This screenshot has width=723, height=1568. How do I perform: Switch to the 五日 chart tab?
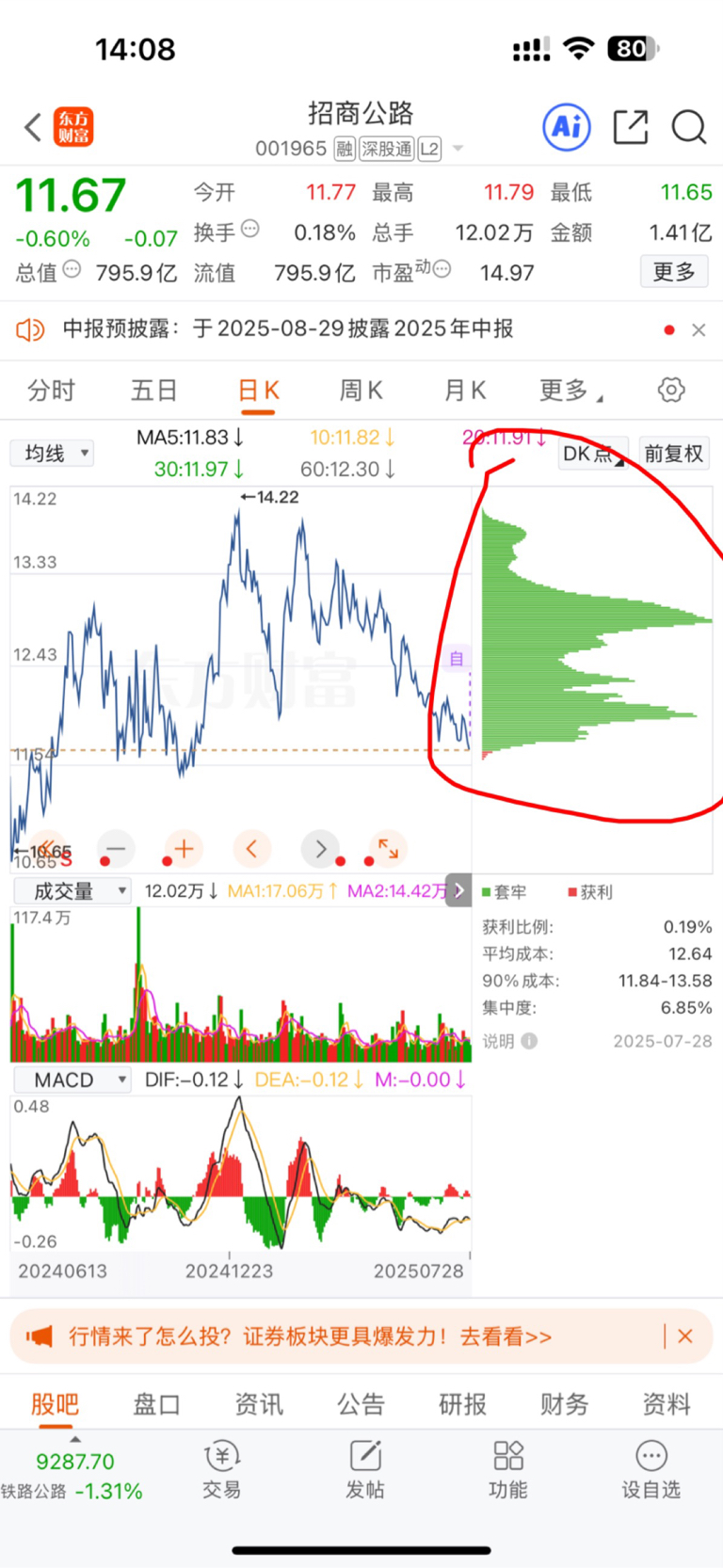[154, 391]
